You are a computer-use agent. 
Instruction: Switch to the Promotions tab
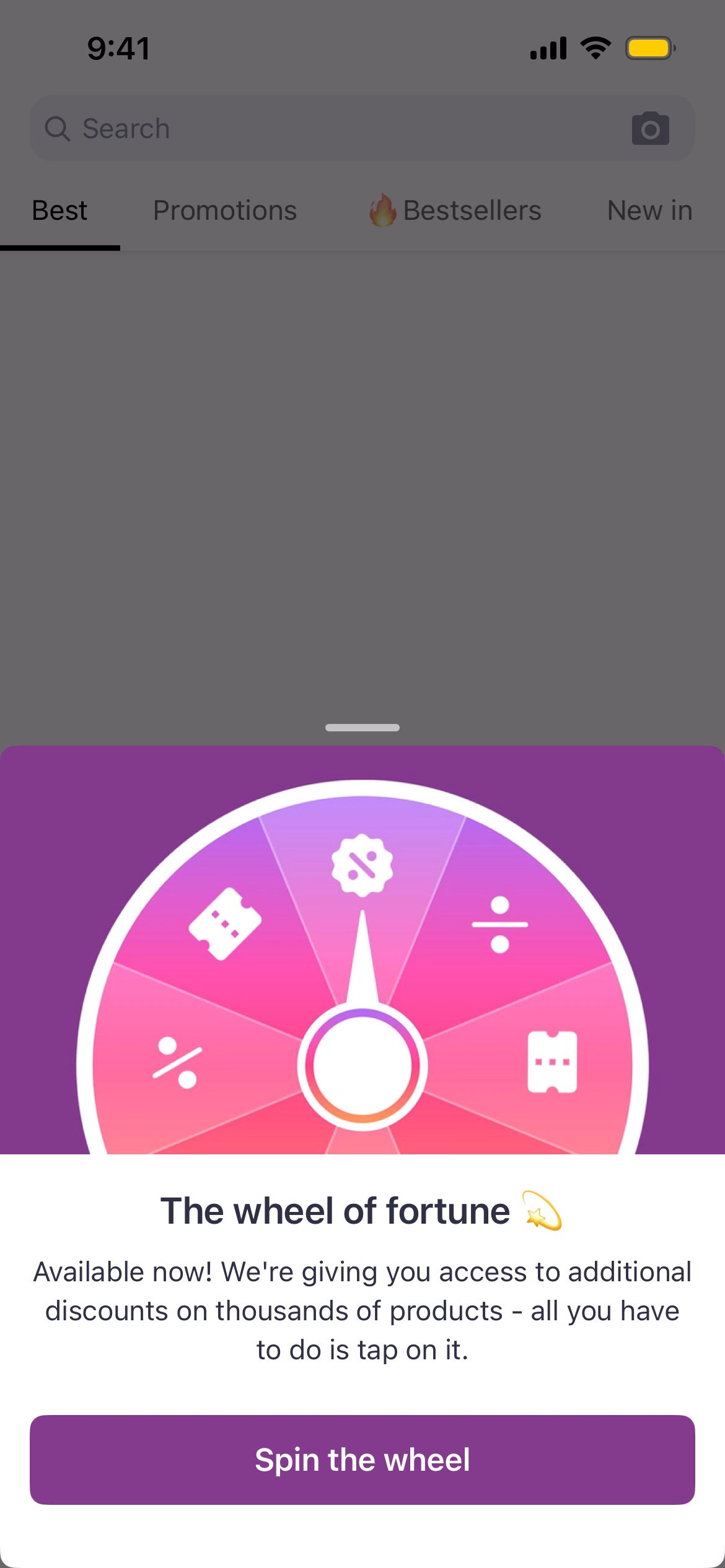[225, 211]
